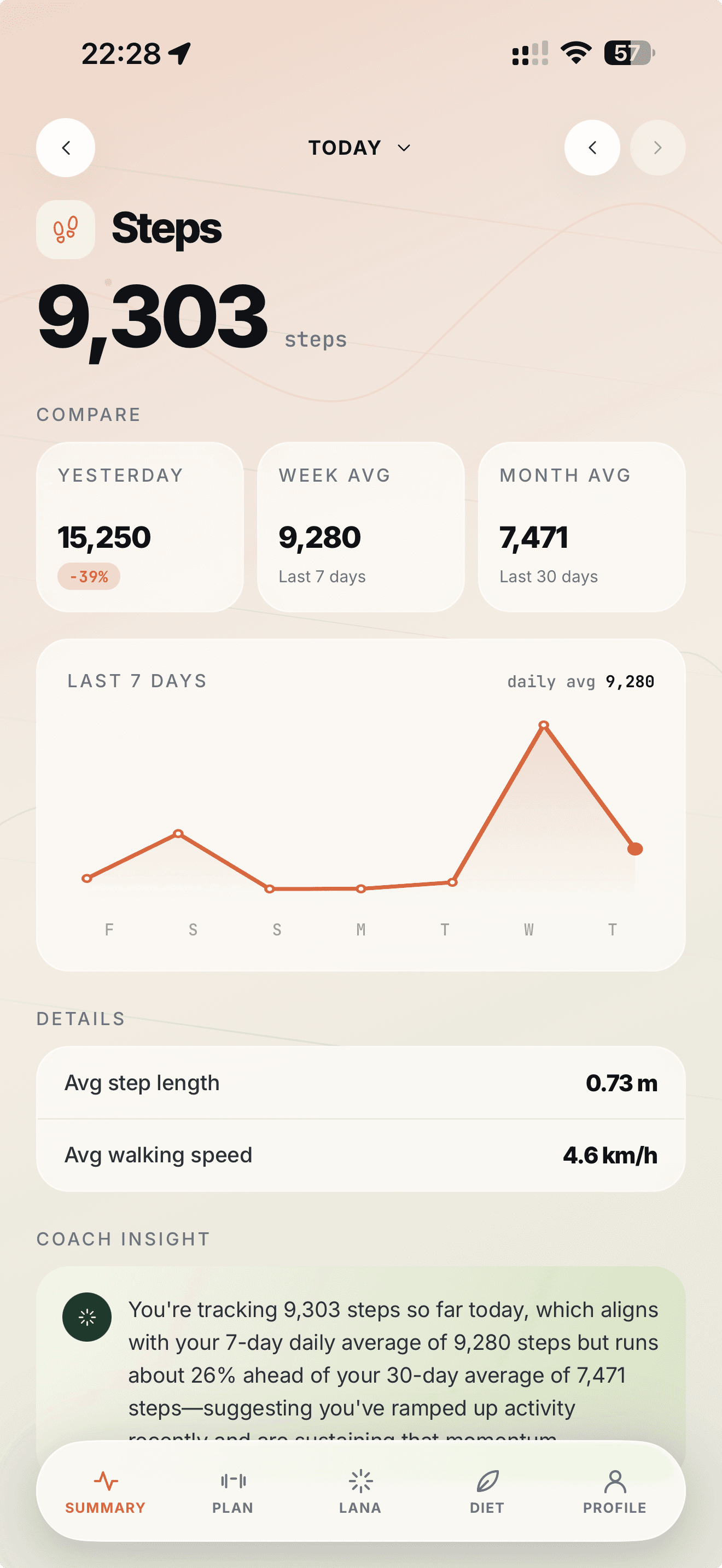
Task: Go back using the top-left arrow
Action: [66, 148]
